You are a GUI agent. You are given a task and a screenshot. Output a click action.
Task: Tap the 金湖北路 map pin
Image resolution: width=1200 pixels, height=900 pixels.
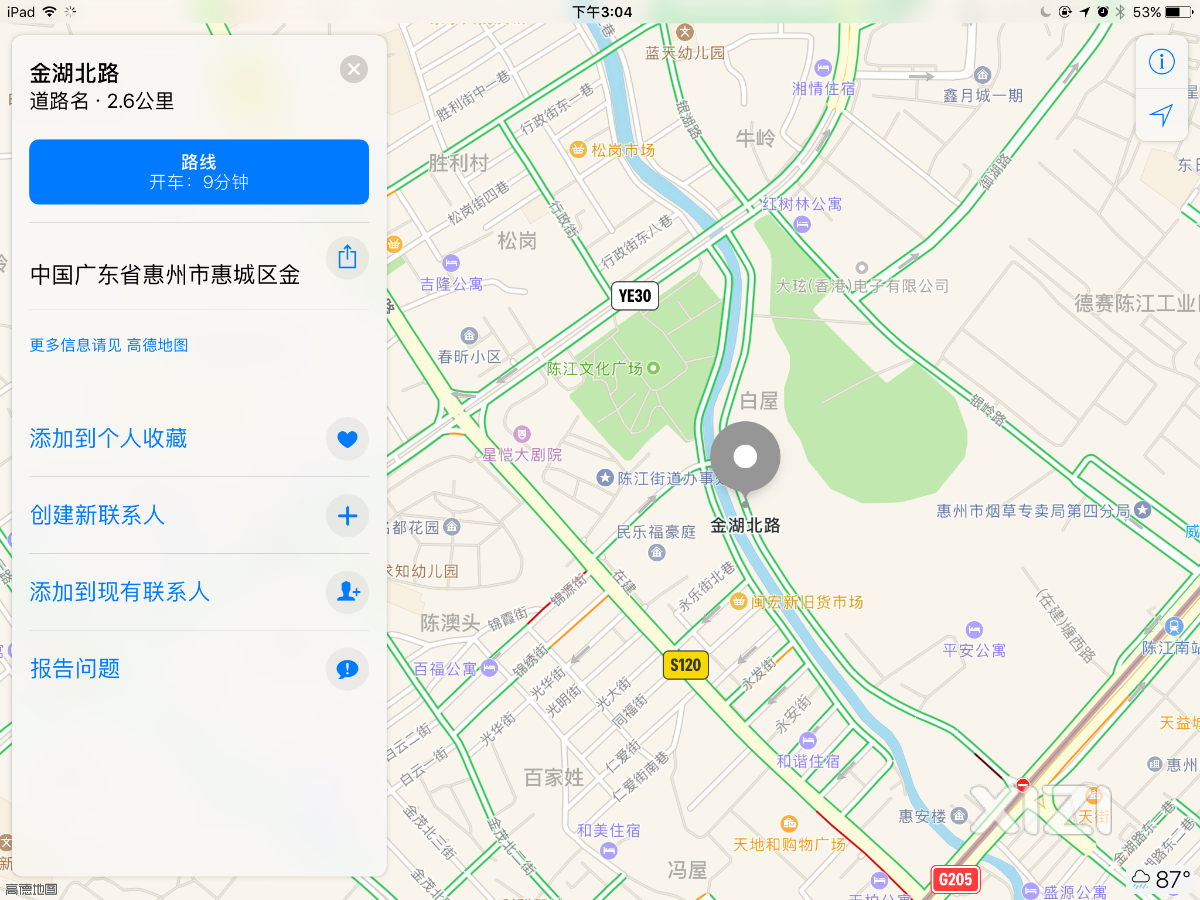745,457
